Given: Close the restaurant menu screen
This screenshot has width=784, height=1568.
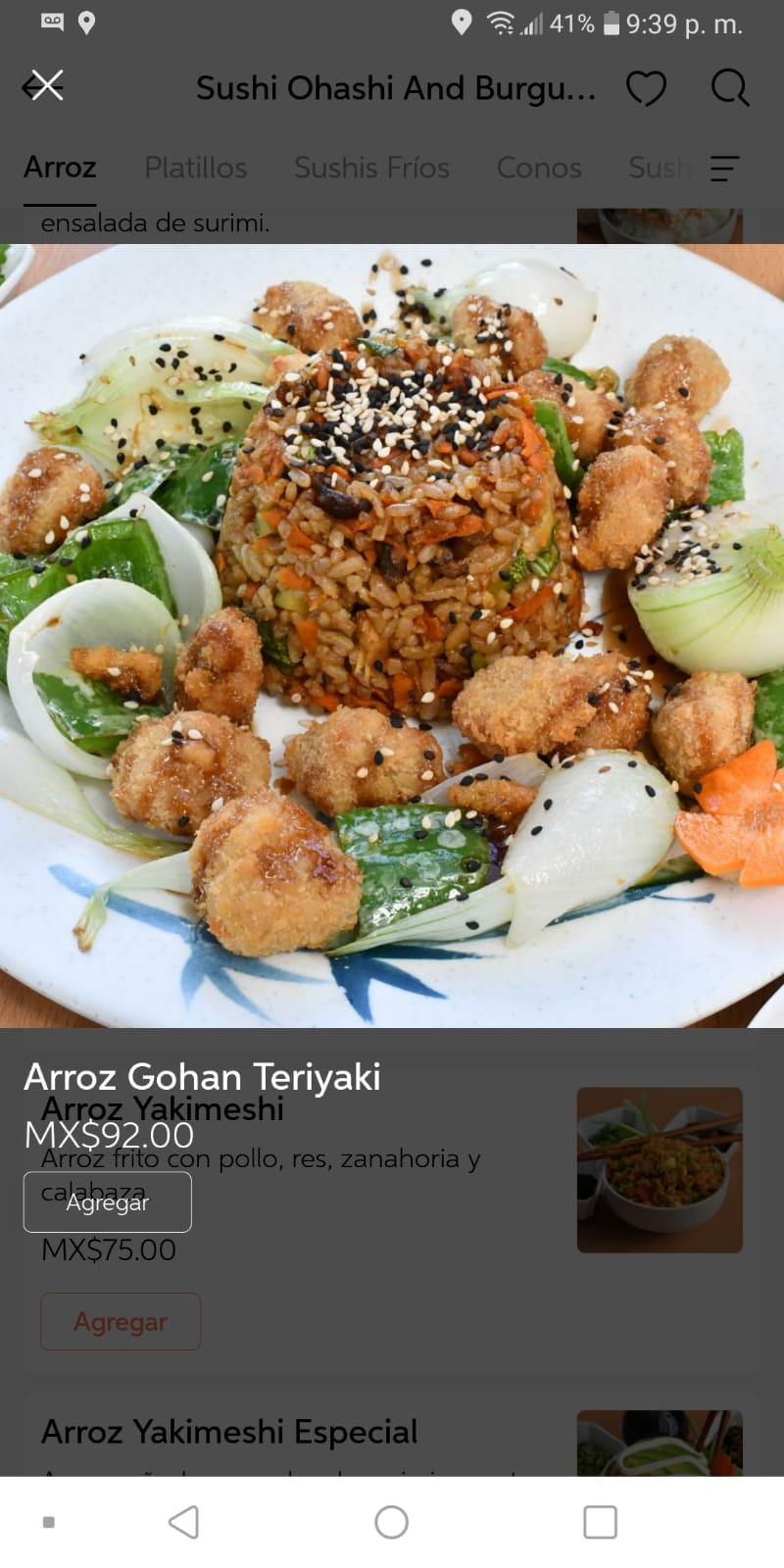Looking at the screenshot, I should pyautogui.click(x=43, y=86).
